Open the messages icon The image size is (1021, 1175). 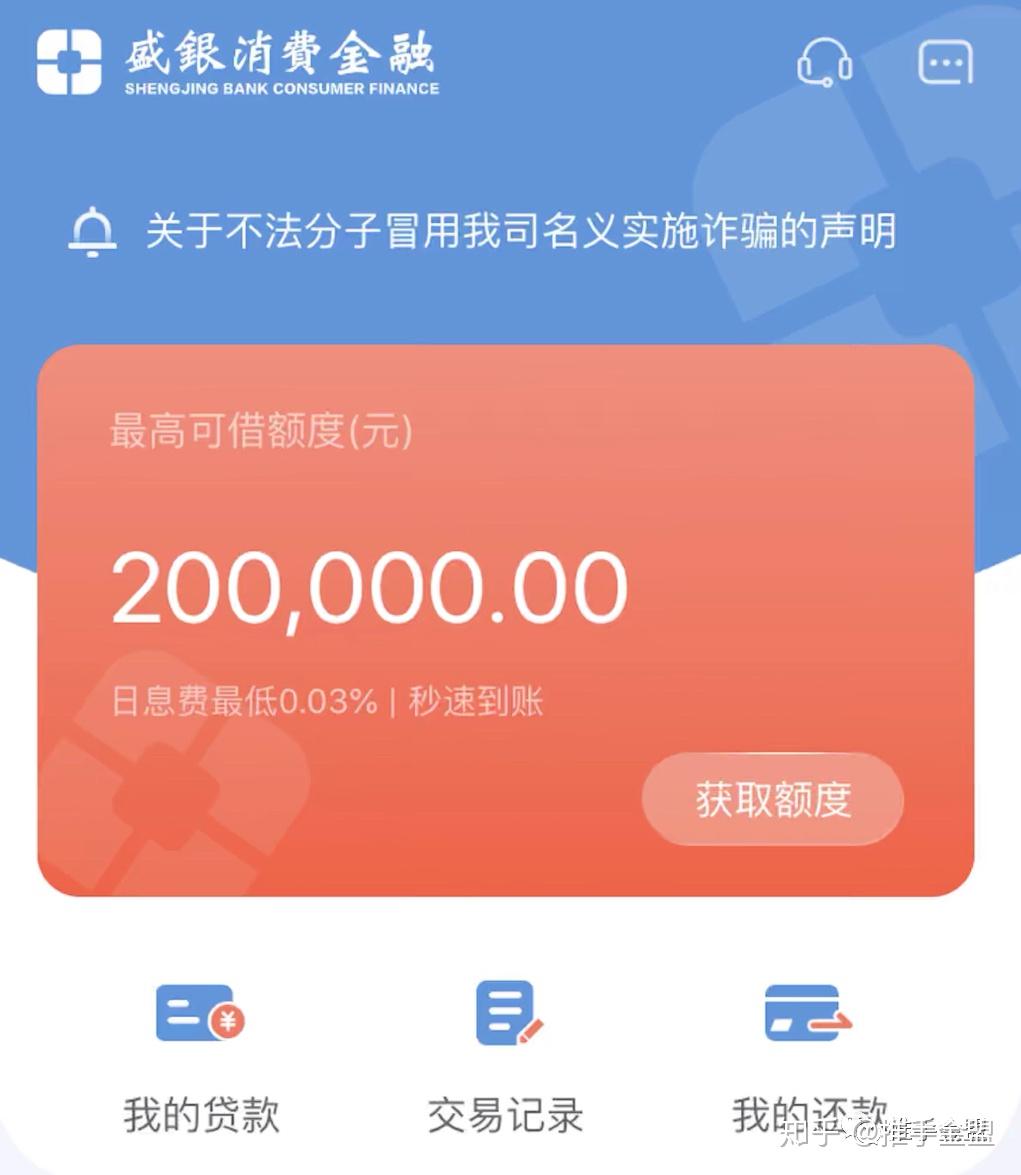click(945, 63)
